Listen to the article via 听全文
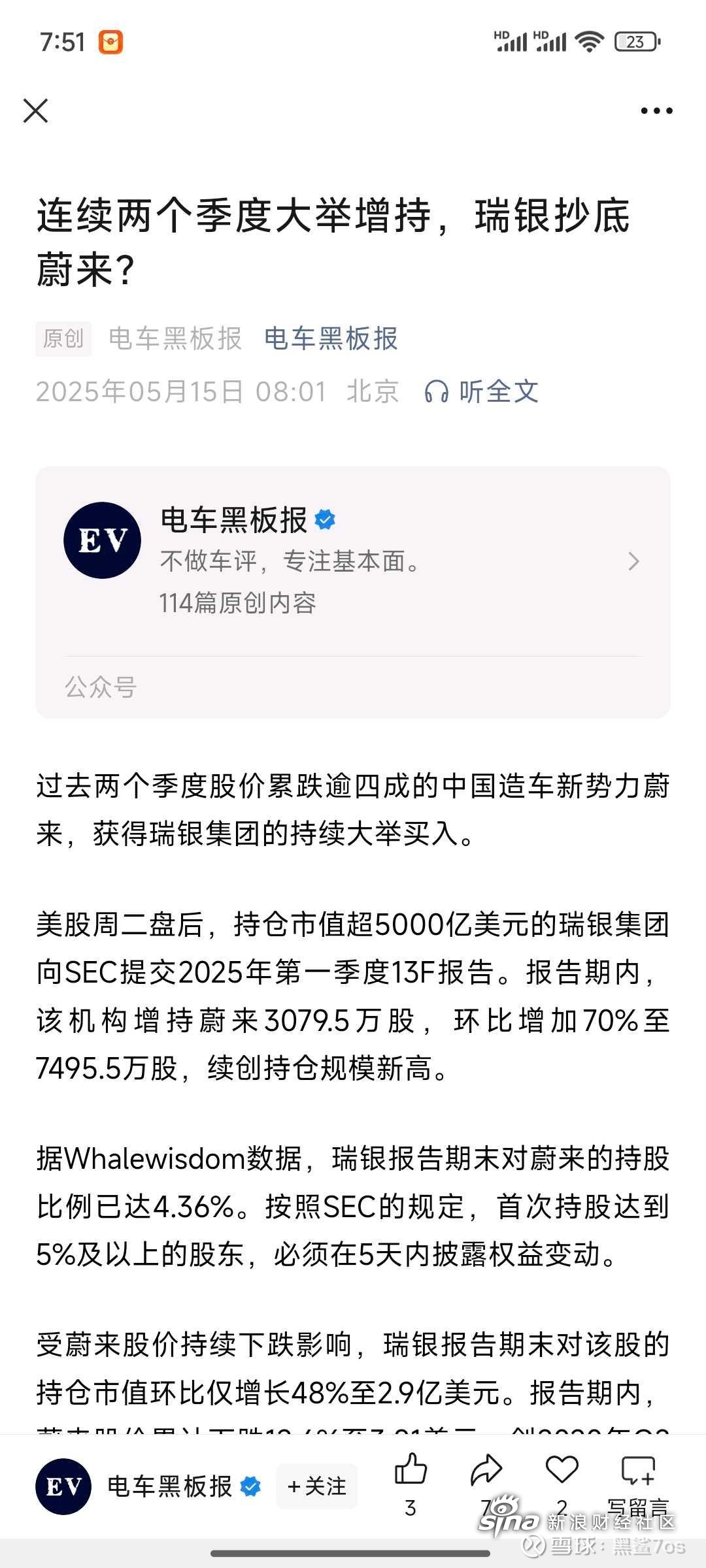The image size is (706, 1568). pos(482,392)
